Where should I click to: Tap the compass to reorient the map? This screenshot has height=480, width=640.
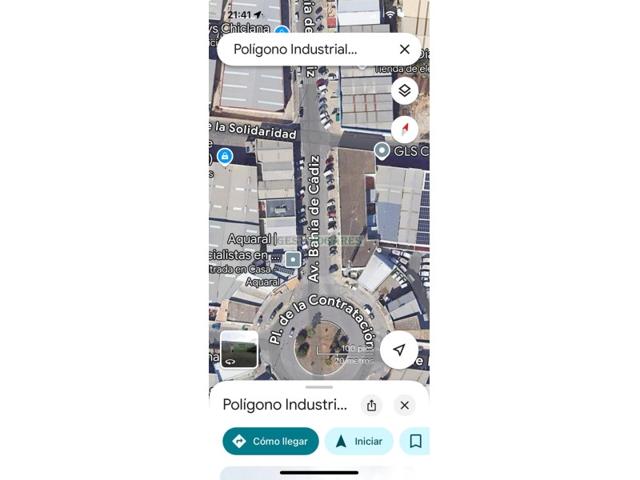[404, 129]
